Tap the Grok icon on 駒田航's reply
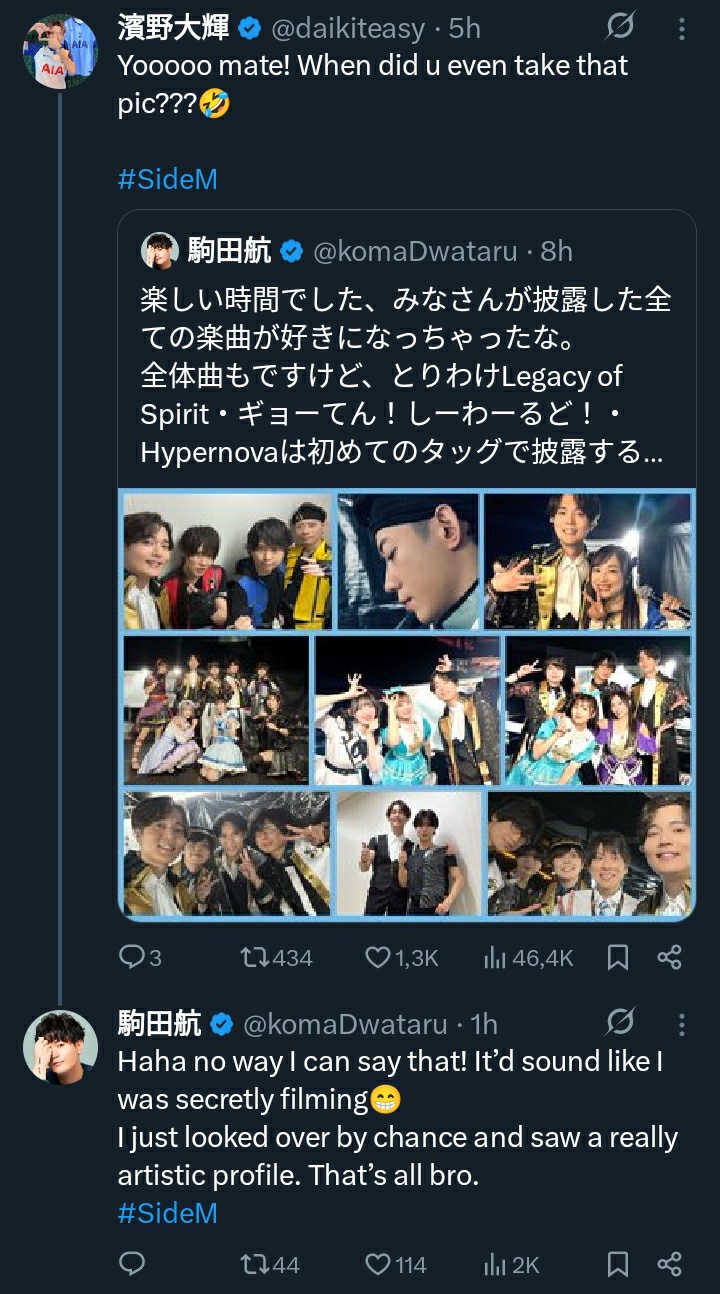This screenshot has height=1294, width=720. [x=621, y=1023]
